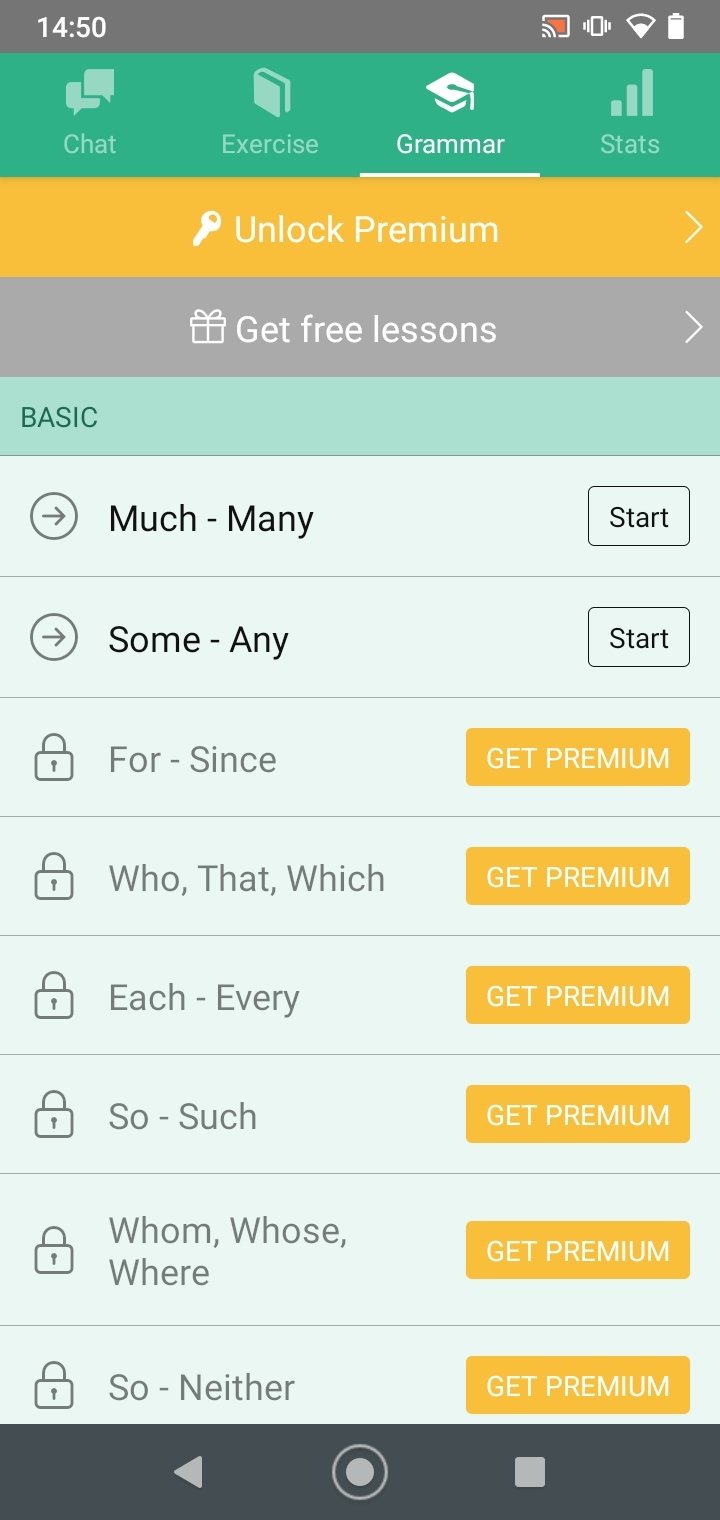Open the locked For - Since row

point(360,757)
